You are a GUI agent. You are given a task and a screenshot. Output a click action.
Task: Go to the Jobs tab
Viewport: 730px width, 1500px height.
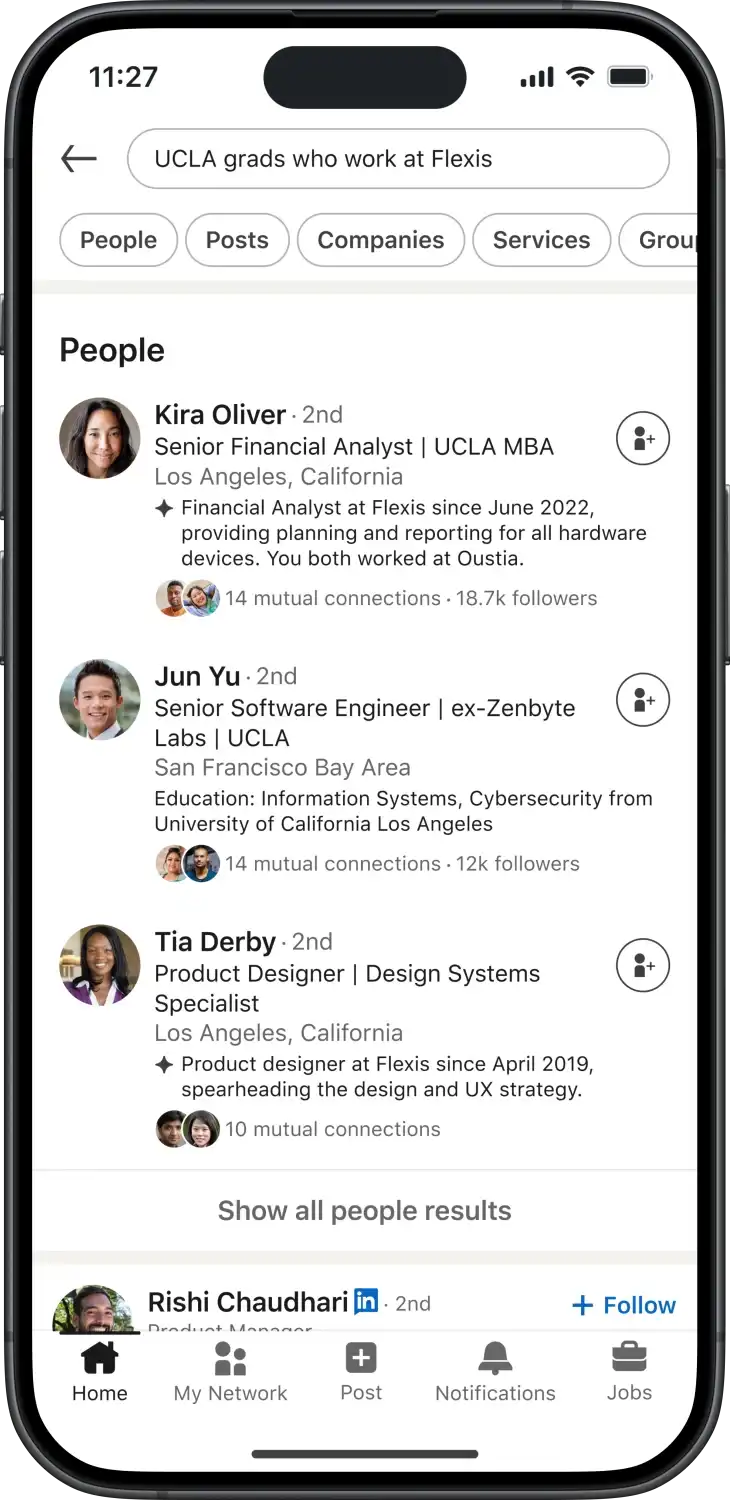point(629,1373)
